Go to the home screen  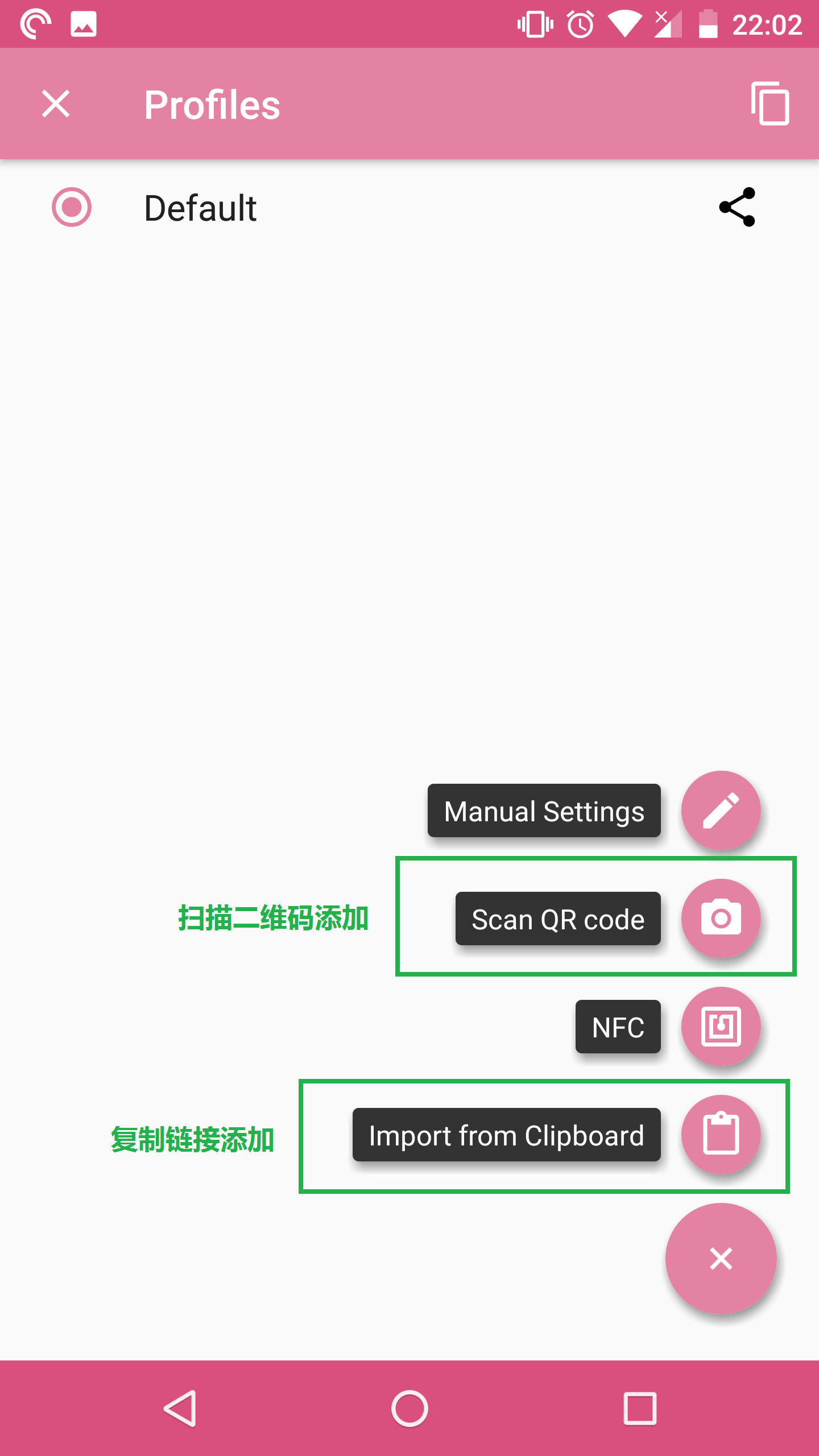pyautogui.click(x=409, y=1409)
